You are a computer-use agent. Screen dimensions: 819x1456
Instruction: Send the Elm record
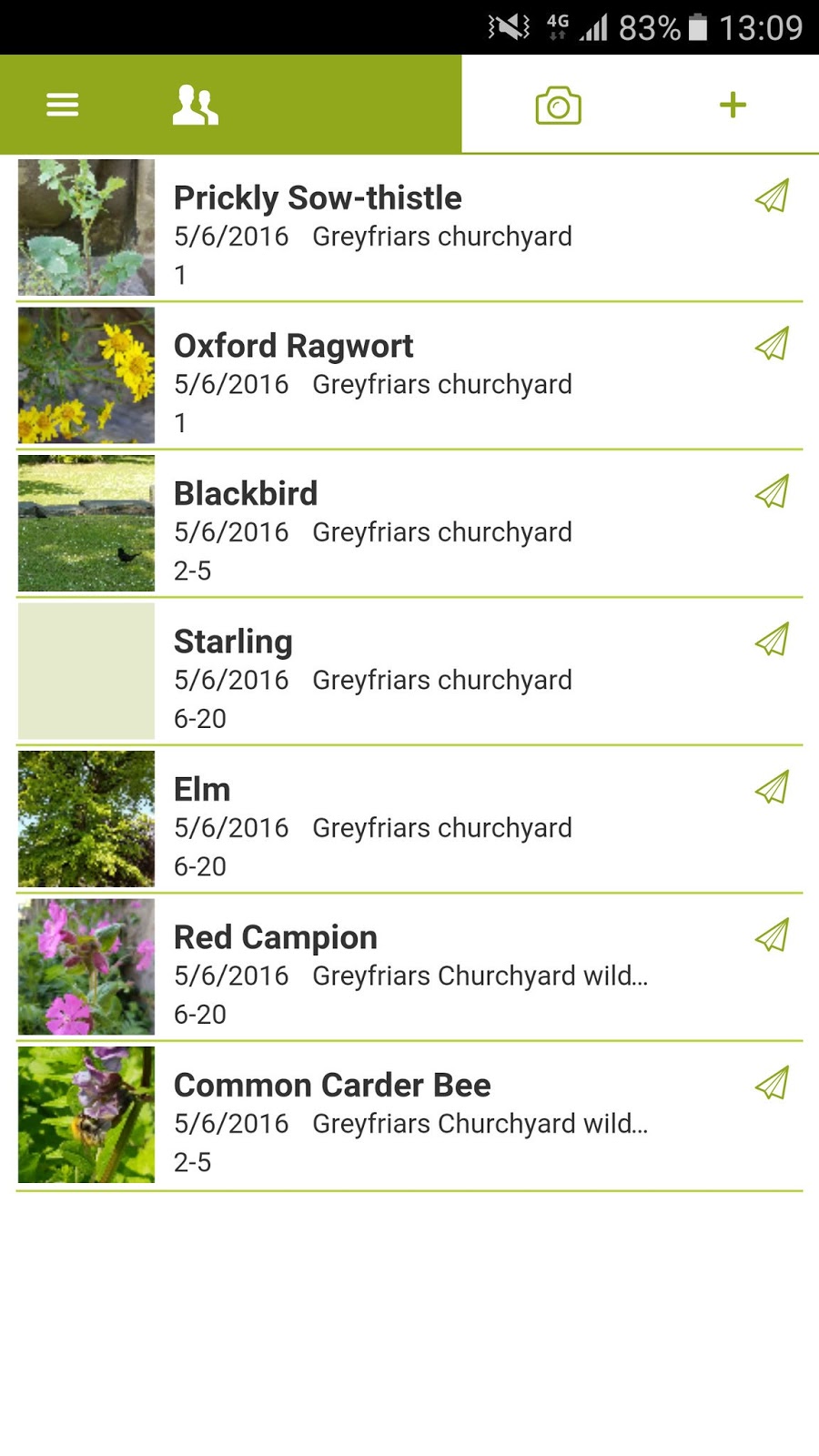pyautogui.click(x=772, y=787)
